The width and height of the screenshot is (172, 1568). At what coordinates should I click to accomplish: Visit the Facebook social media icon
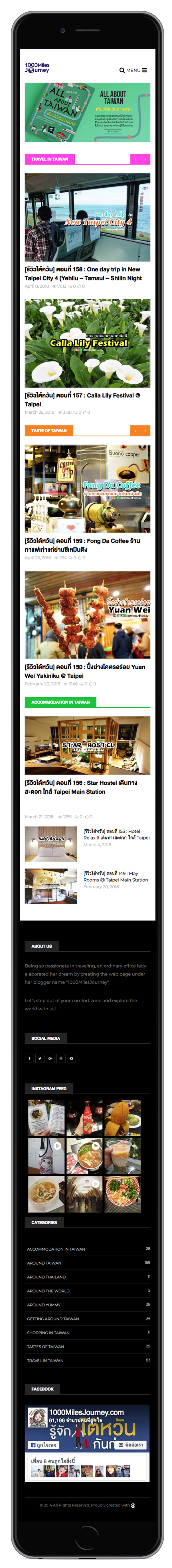coord(29,1059)
